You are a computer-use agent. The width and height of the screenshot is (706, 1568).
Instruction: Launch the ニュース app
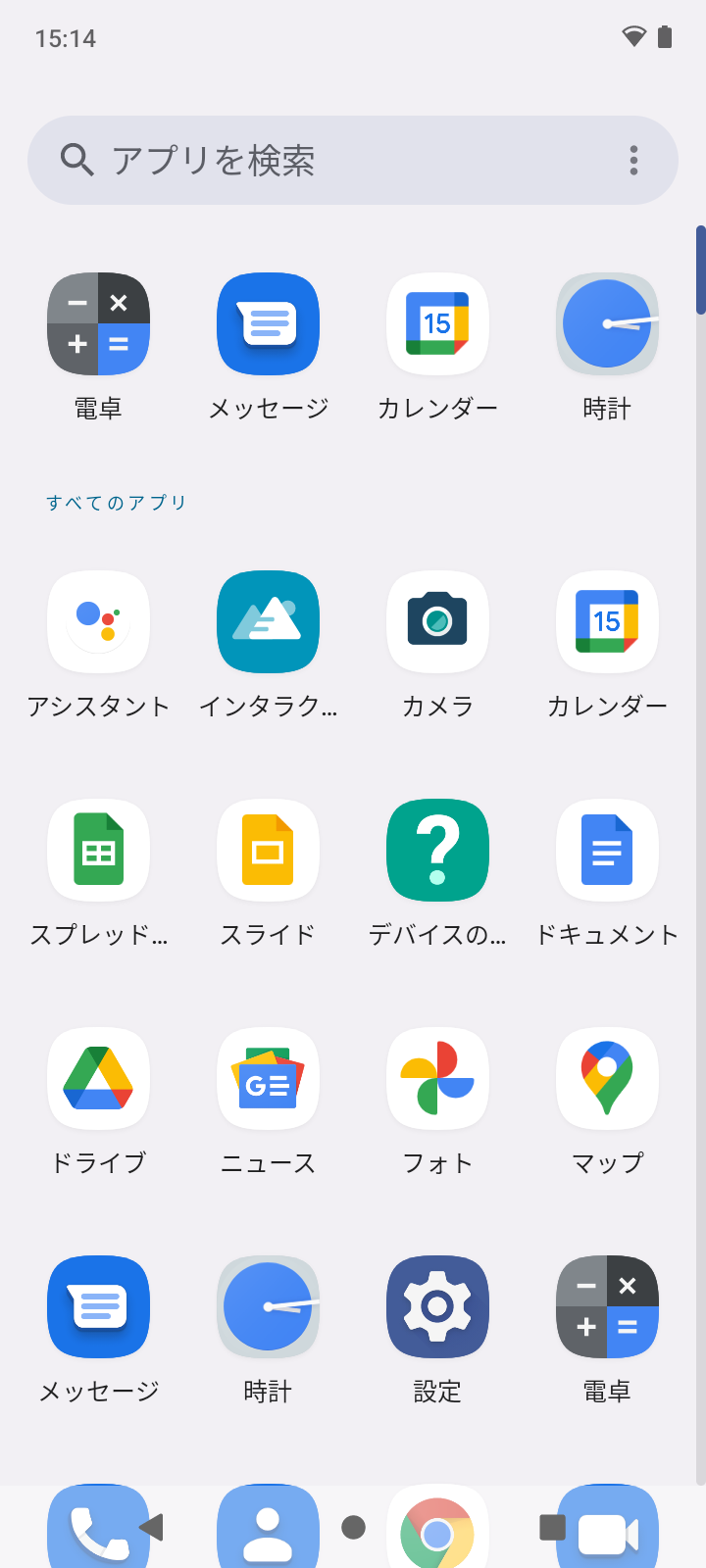coord(268,1078)
